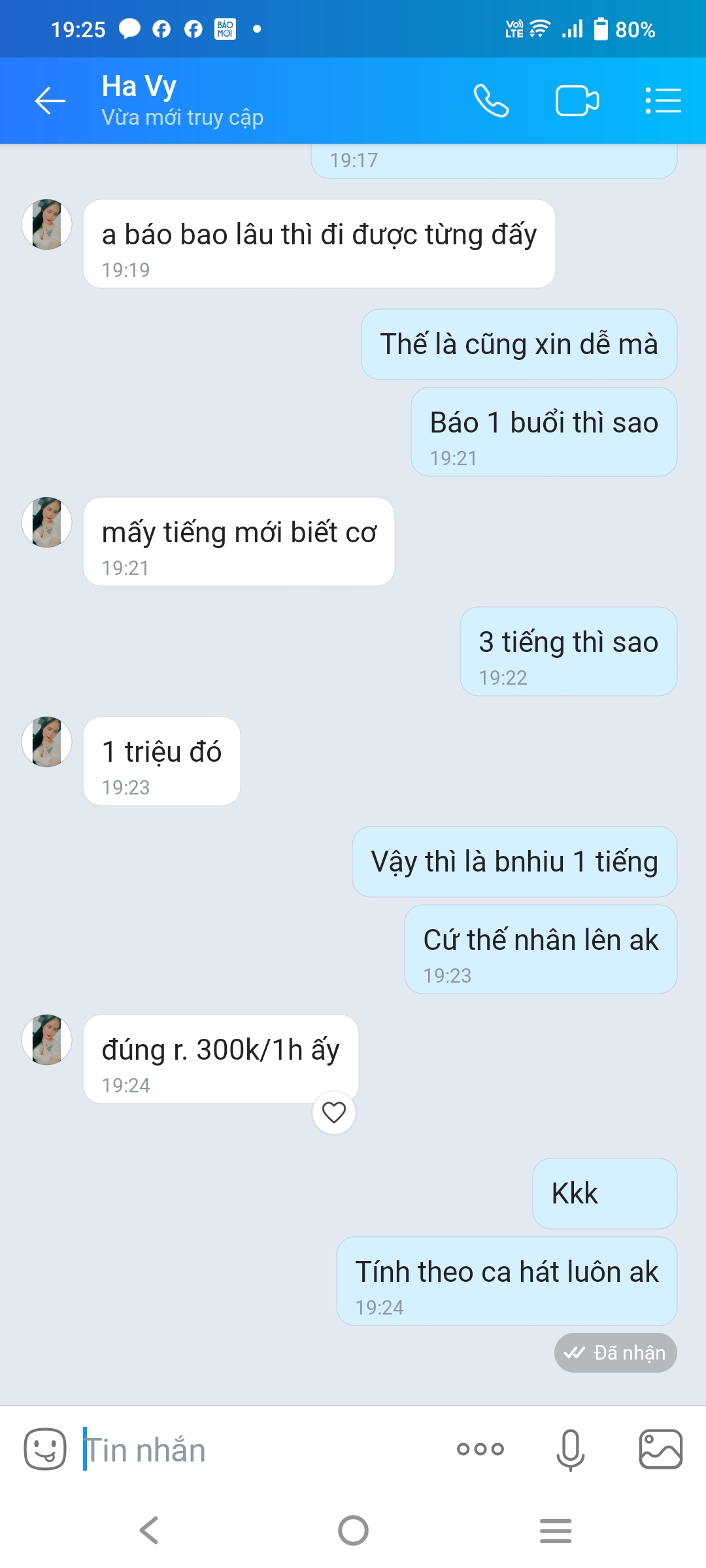
Task: Open the recent apps overview
Action: coord(556,1530)
